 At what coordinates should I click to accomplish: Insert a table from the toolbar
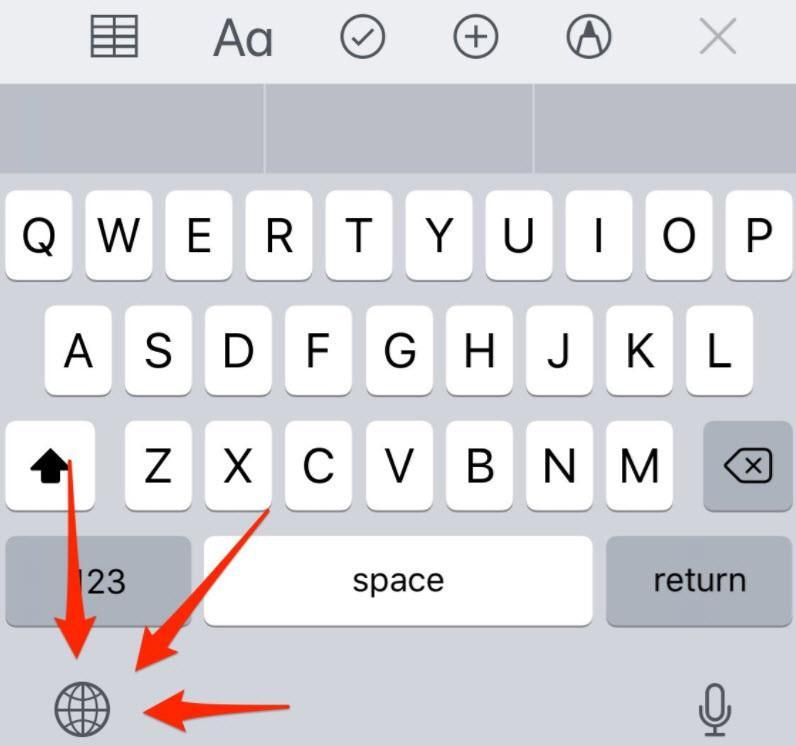click(114, 38)
